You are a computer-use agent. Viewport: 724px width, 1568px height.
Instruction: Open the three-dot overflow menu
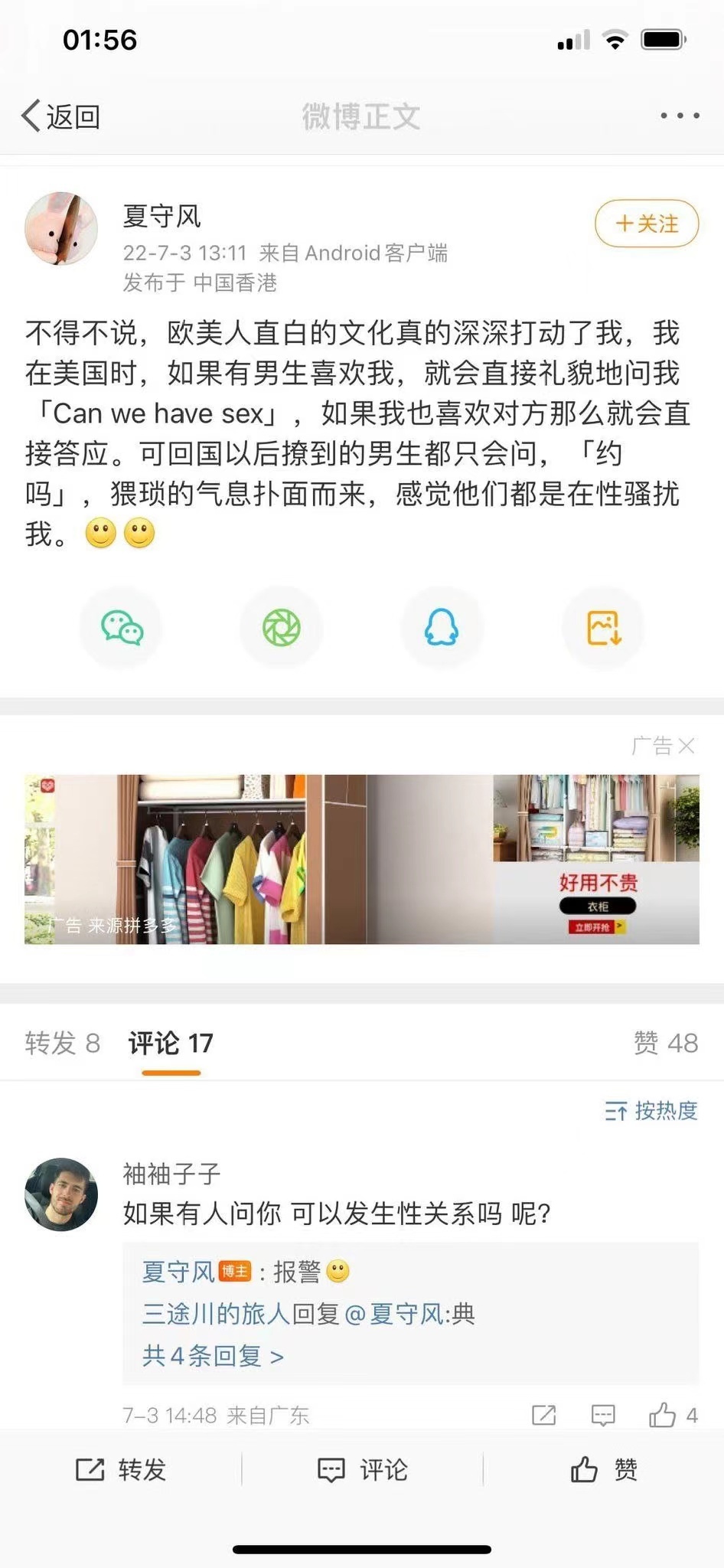coord(680,116)
